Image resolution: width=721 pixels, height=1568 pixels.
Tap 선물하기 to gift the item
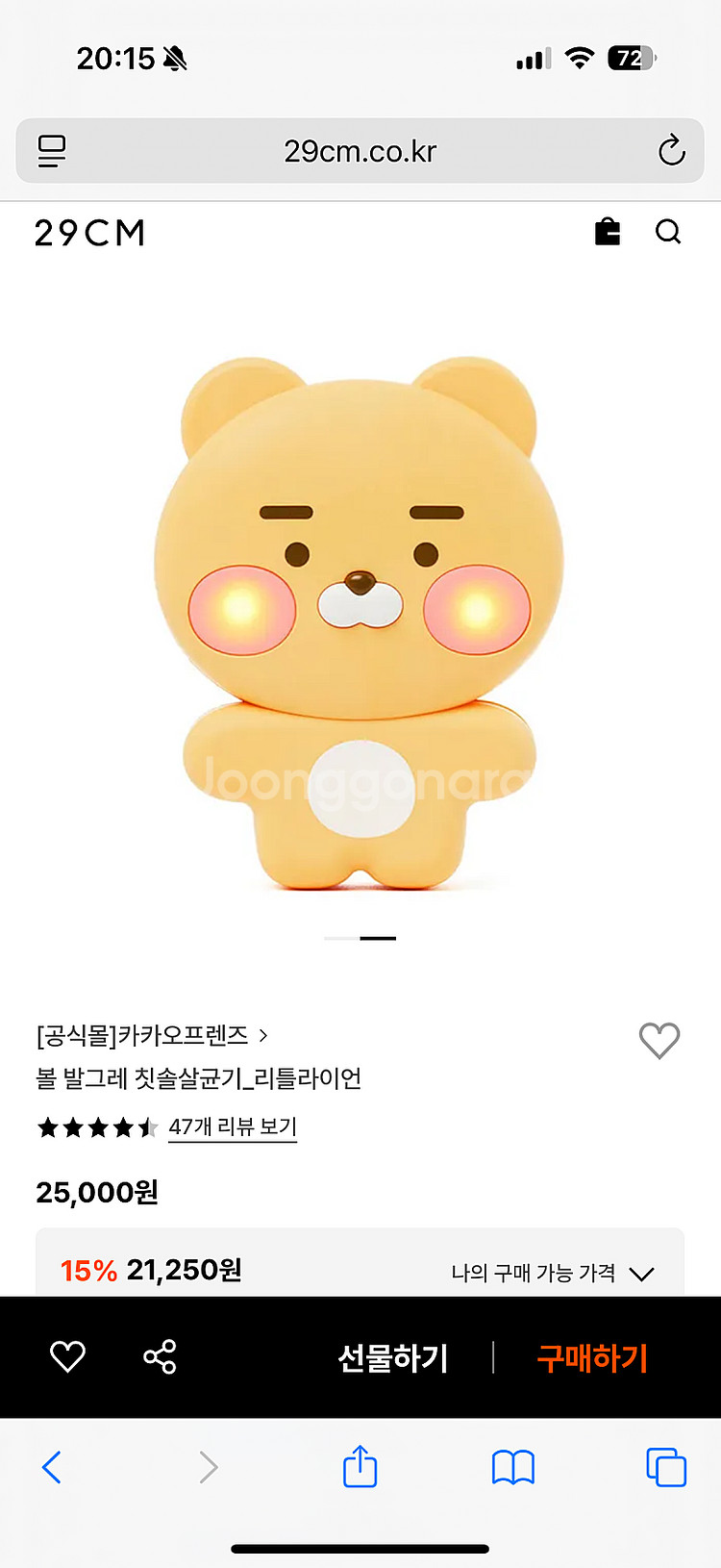[393, 1358]
